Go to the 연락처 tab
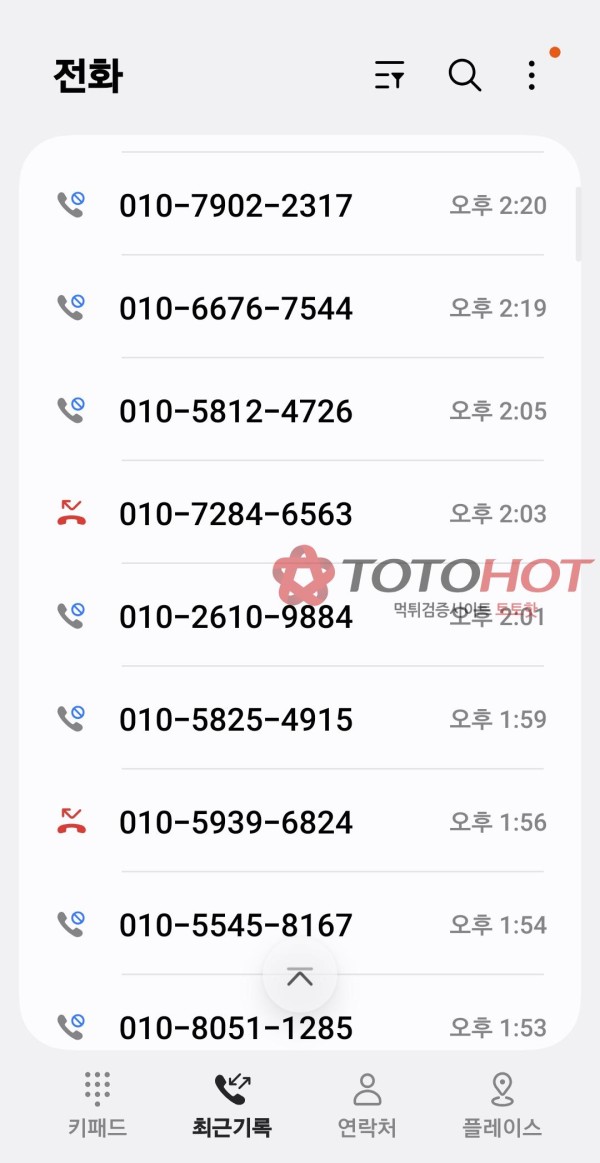This screenshot has width=600, height=1163. 367,1105
